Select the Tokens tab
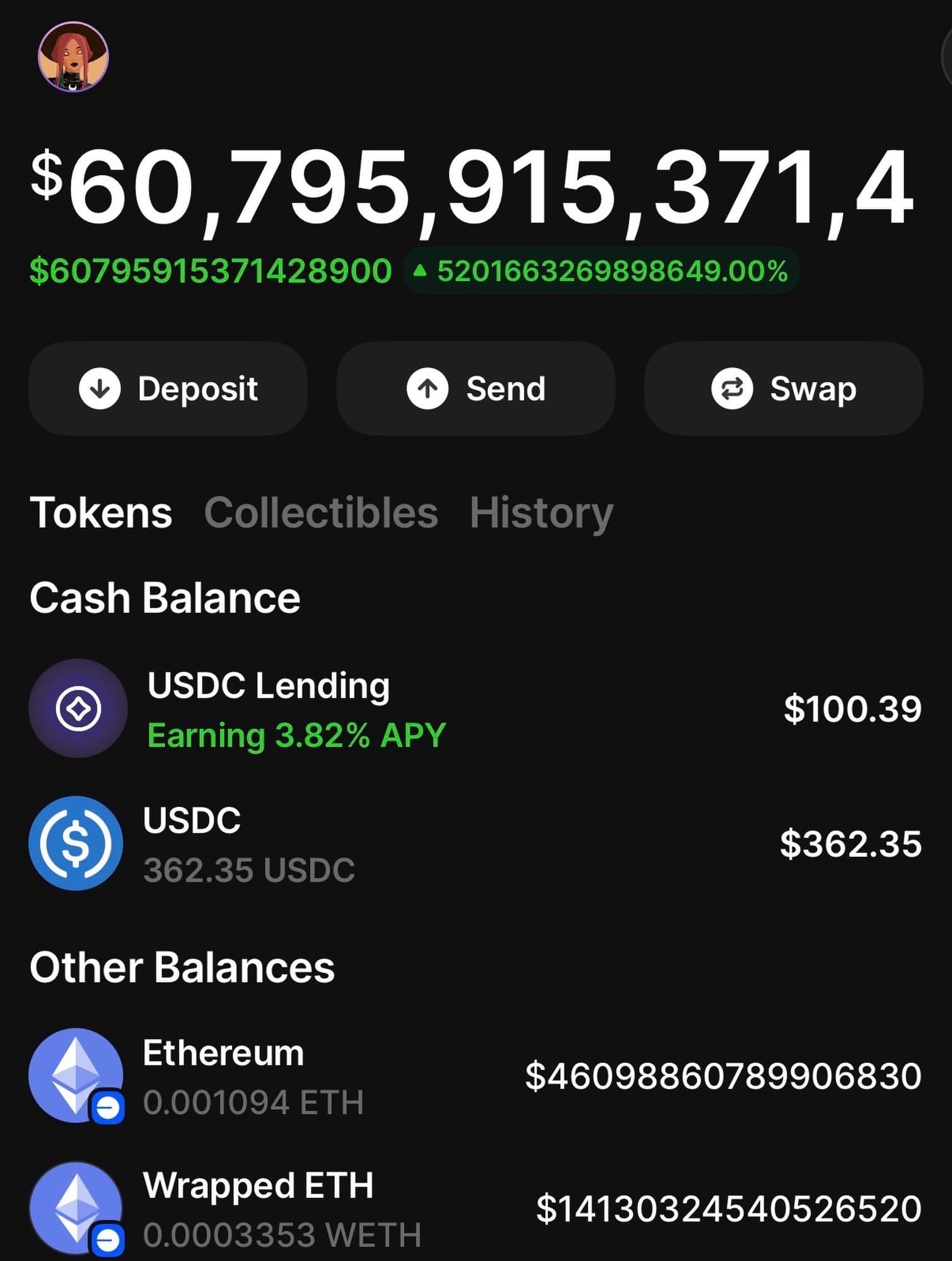This screenshot has width=952, height=1261. pyautogui.click(x=101, y=513)
